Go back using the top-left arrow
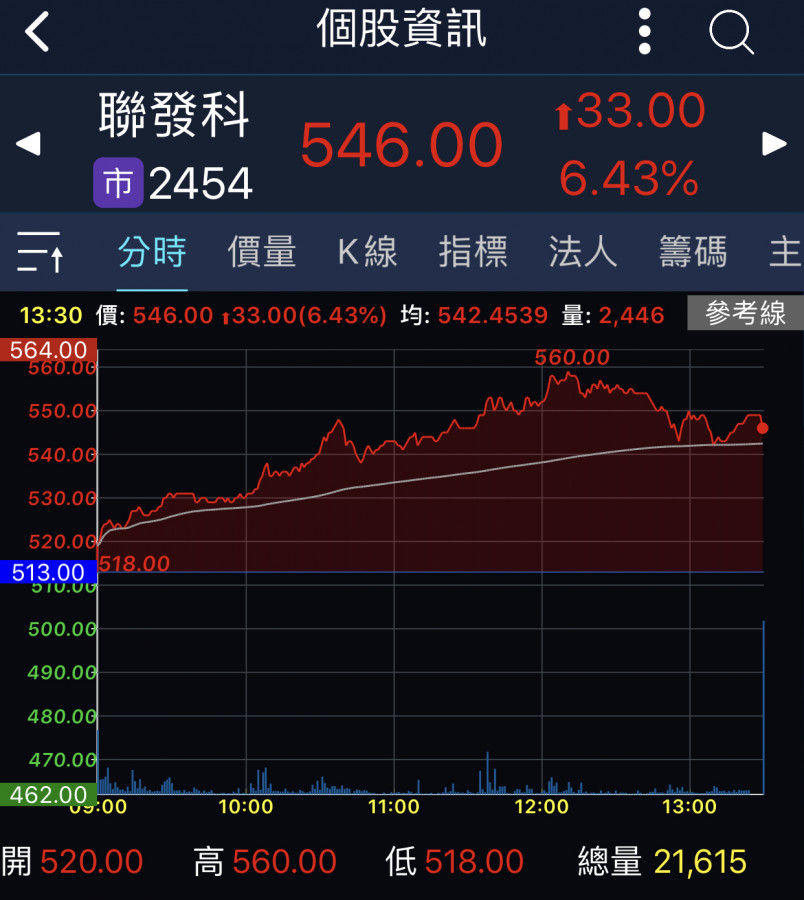Viewport: 804px width, 900px height. (x=37, y=32)
